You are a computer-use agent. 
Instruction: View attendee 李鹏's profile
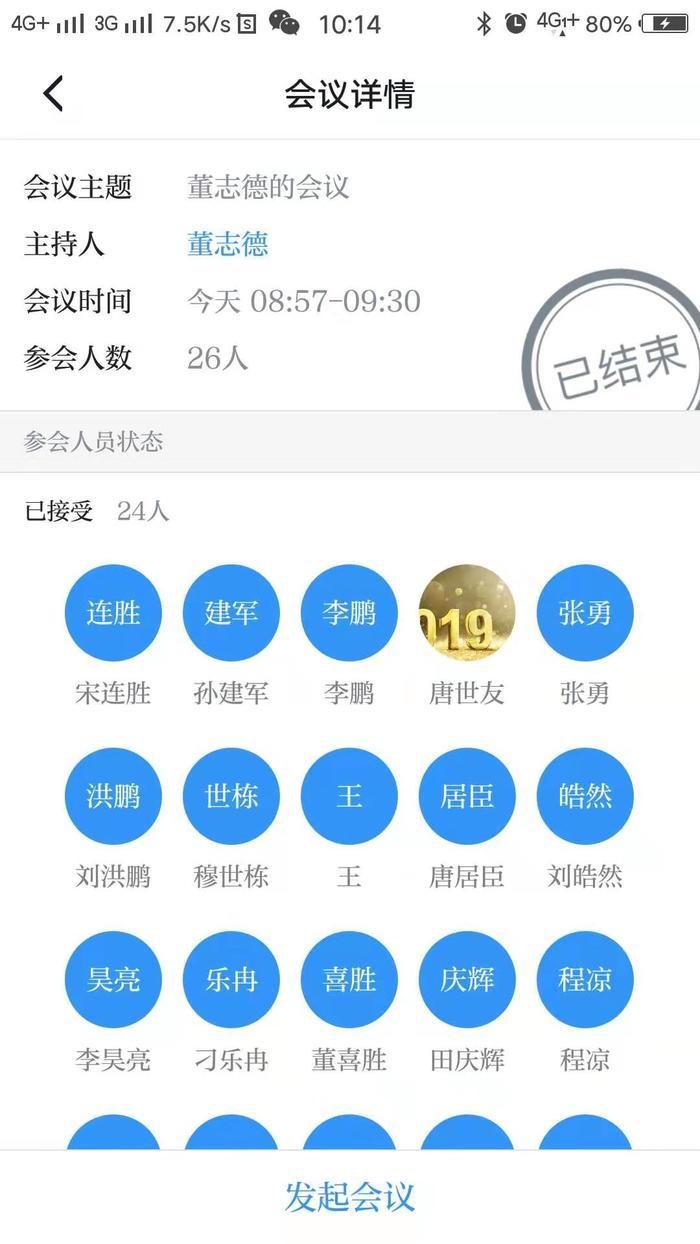tap(349, 613)
